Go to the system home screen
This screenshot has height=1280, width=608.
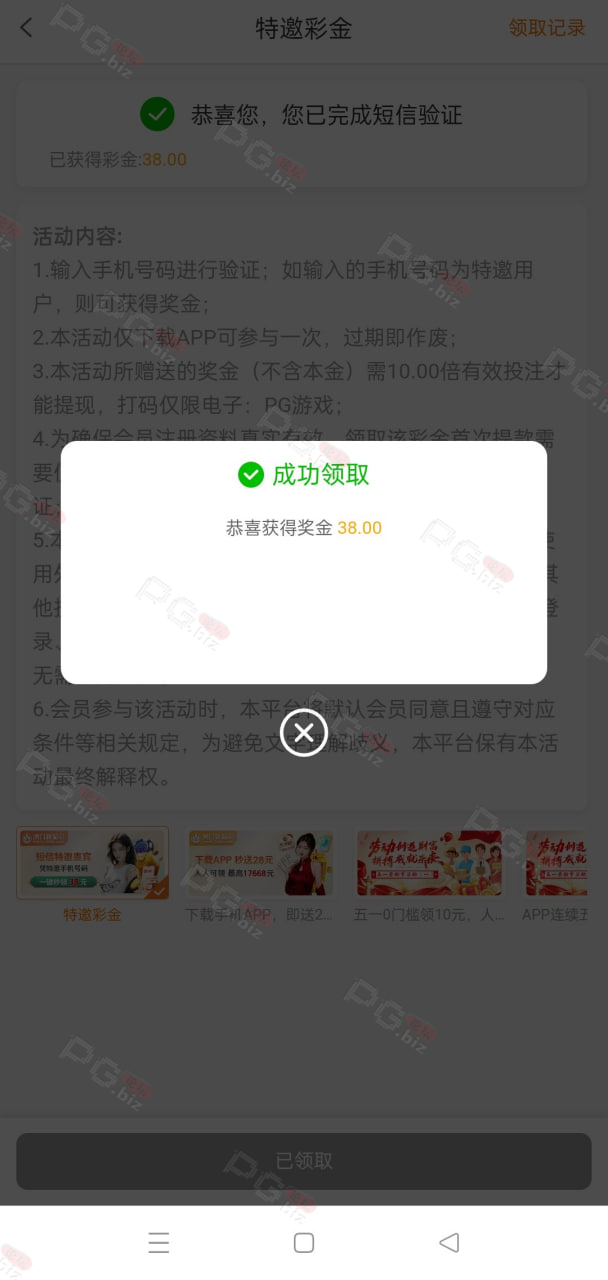304,1243
